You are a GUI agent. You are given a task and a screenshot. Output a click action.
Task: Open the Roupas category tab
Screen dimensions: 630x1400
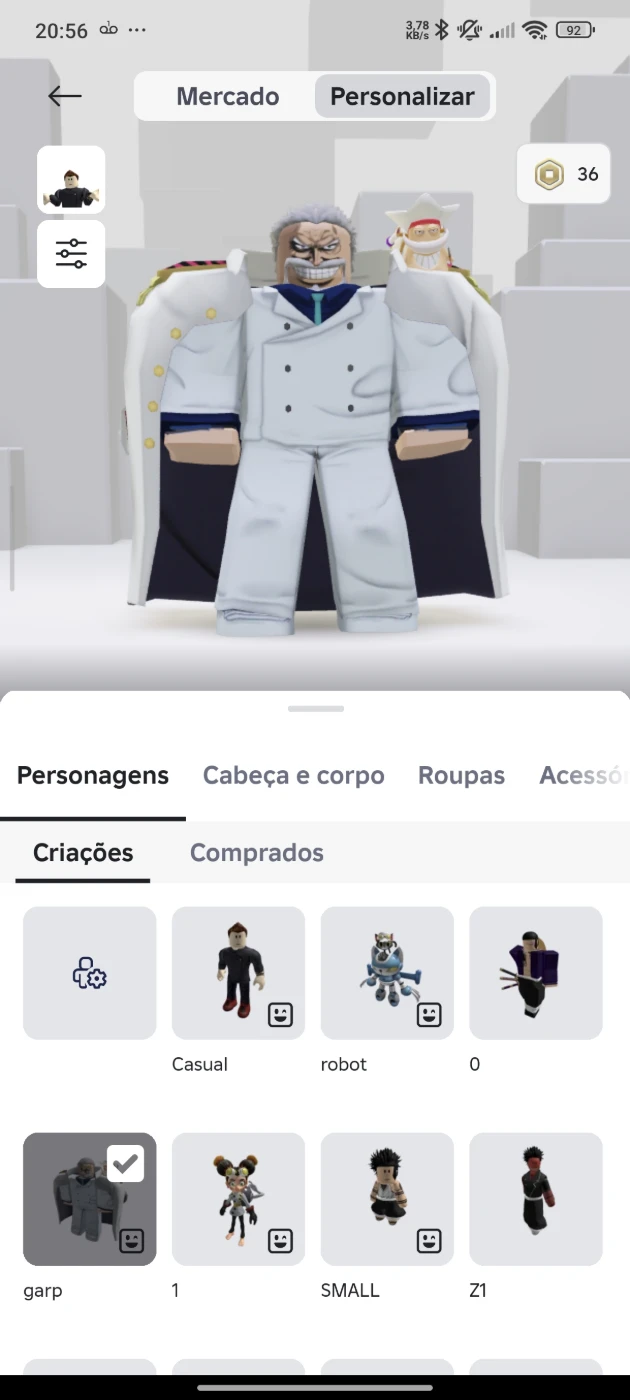461,775
